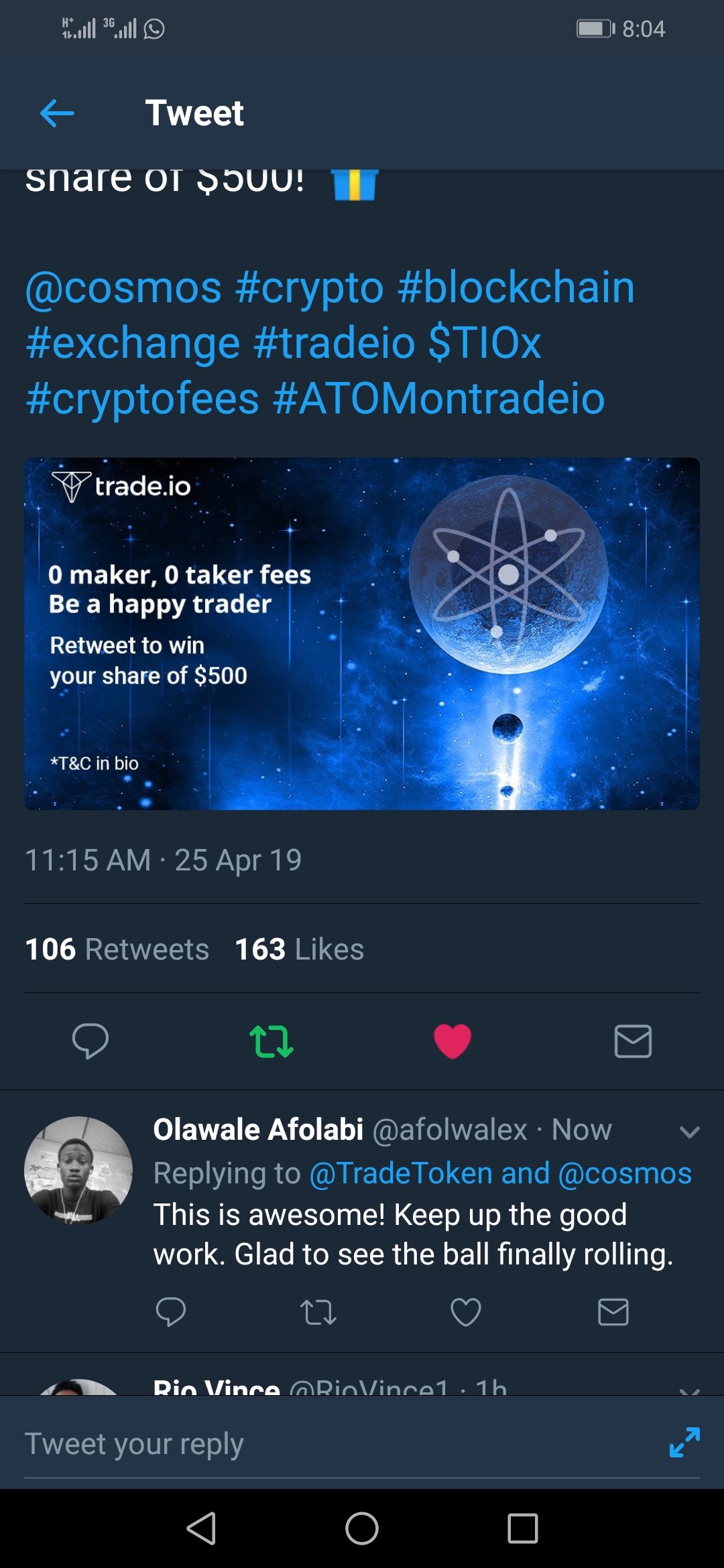This screenshot has width=724, height=1568.
Task: View the 163 Likes list
Action: pos(300,950)
